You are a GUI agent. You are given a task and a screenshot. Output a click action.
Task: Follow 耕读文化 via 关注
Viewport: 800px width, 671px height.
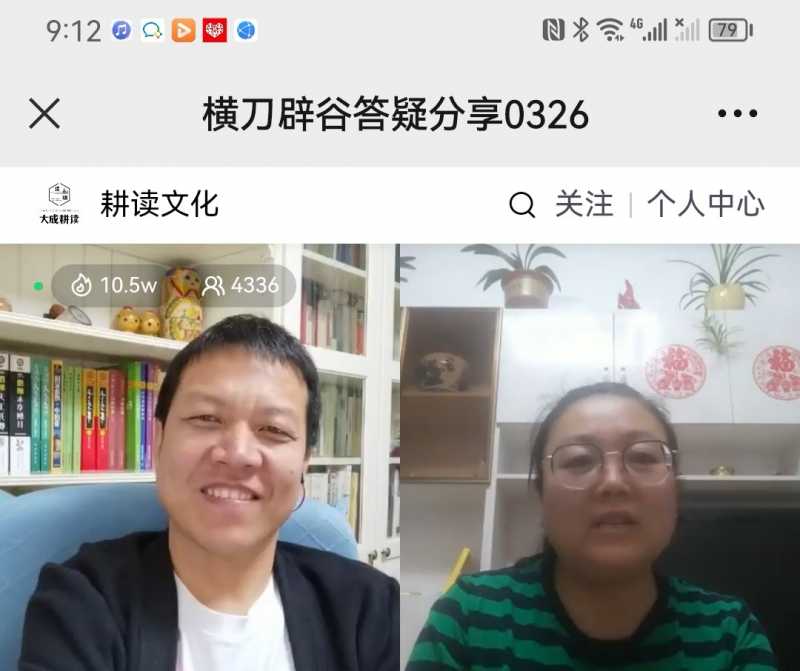pos(584,204)
